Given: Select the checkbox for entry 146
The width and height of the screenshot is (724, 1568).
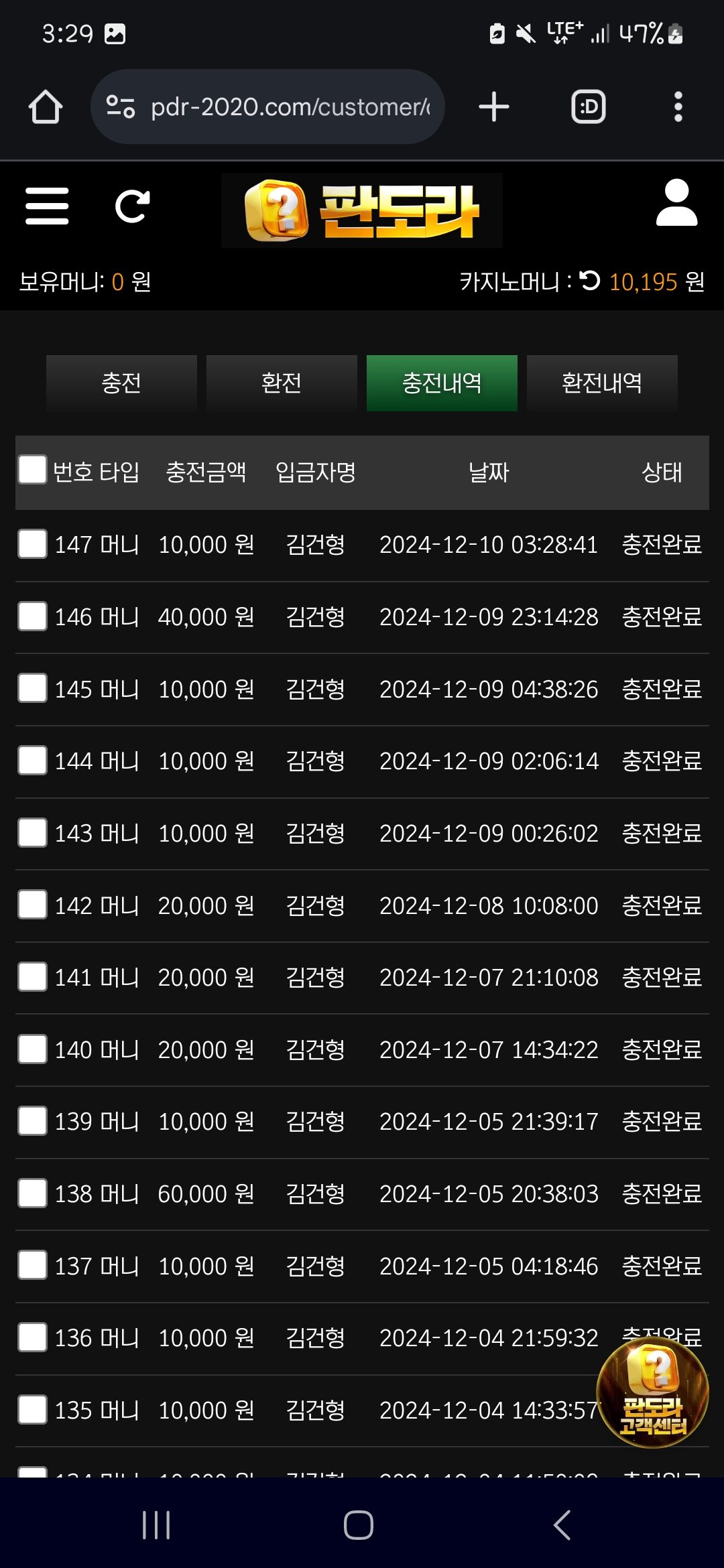Looking at the screenshot, I should [x=32, y=616].
